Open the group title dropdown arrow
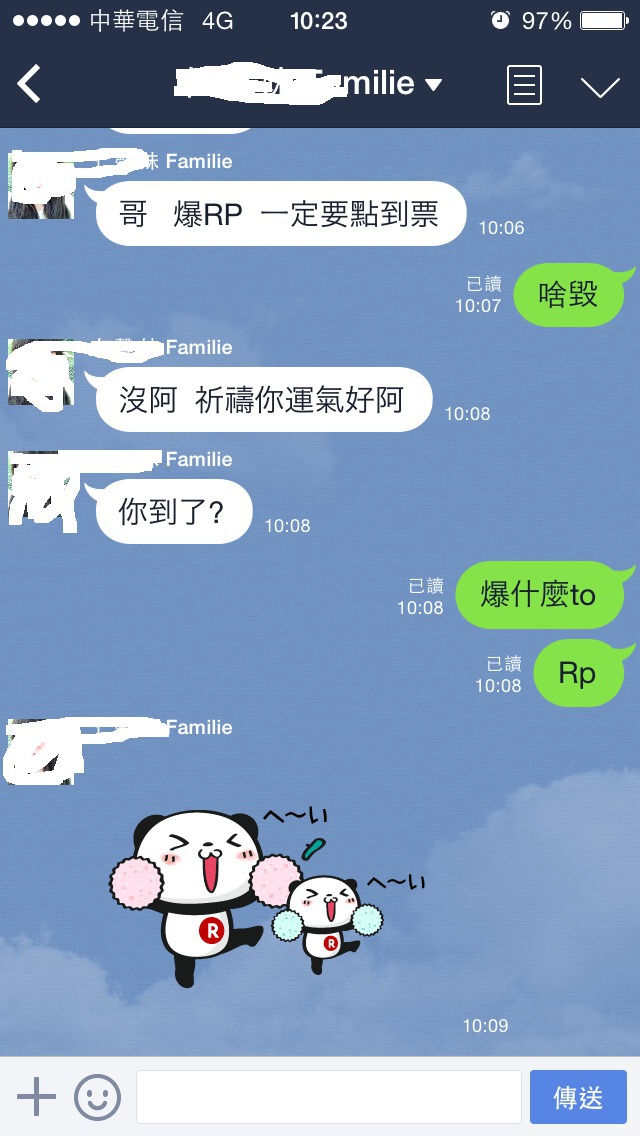640x1136 pixels. click(433, 85)
